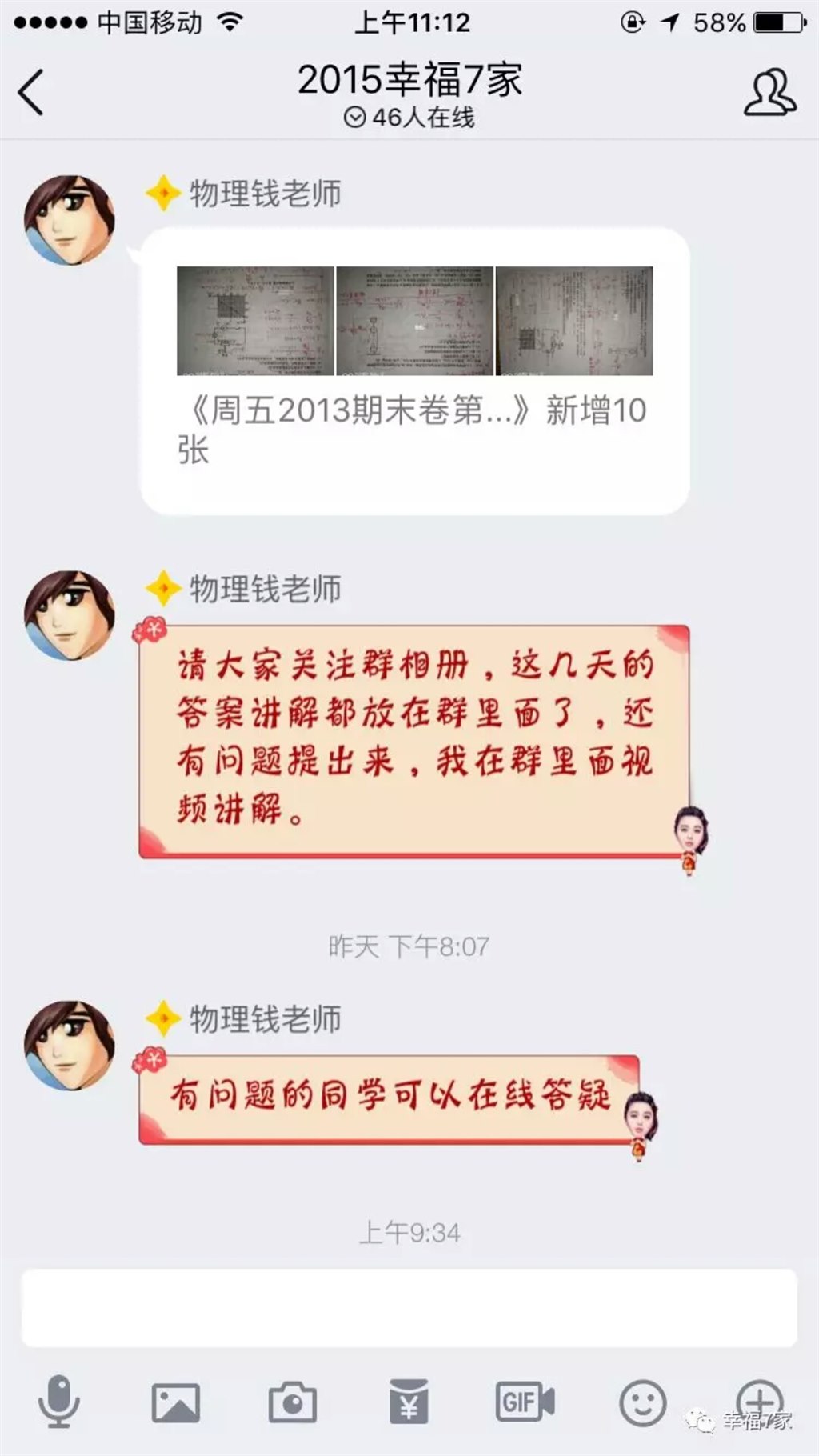The height and width of the screenshot is (1456, 819).
Task: View 物理钱老师's avatar on album message
Action: coord(70,220)
